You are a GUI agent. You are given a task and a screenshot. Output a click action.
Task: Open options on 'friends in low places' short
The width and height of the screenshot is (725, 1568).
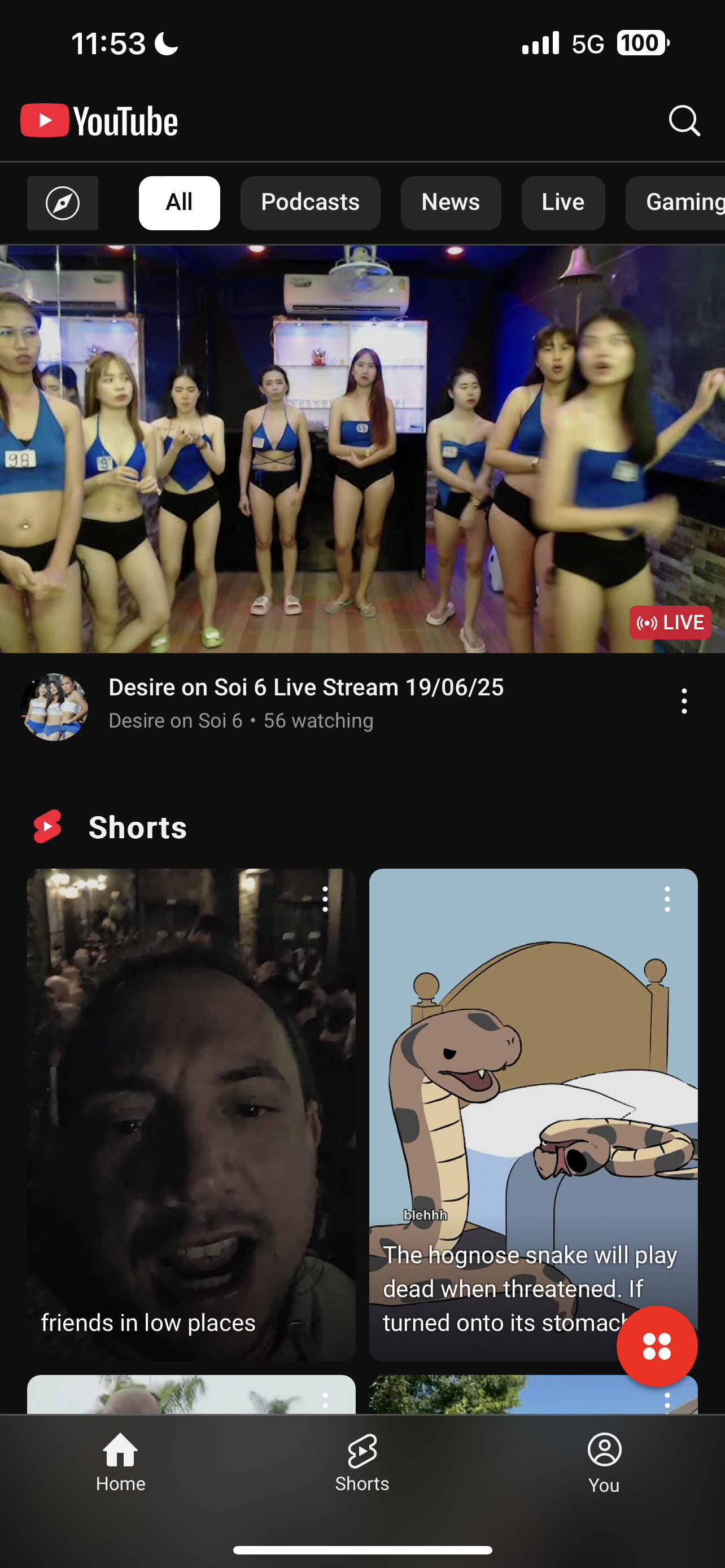(325, 899)
